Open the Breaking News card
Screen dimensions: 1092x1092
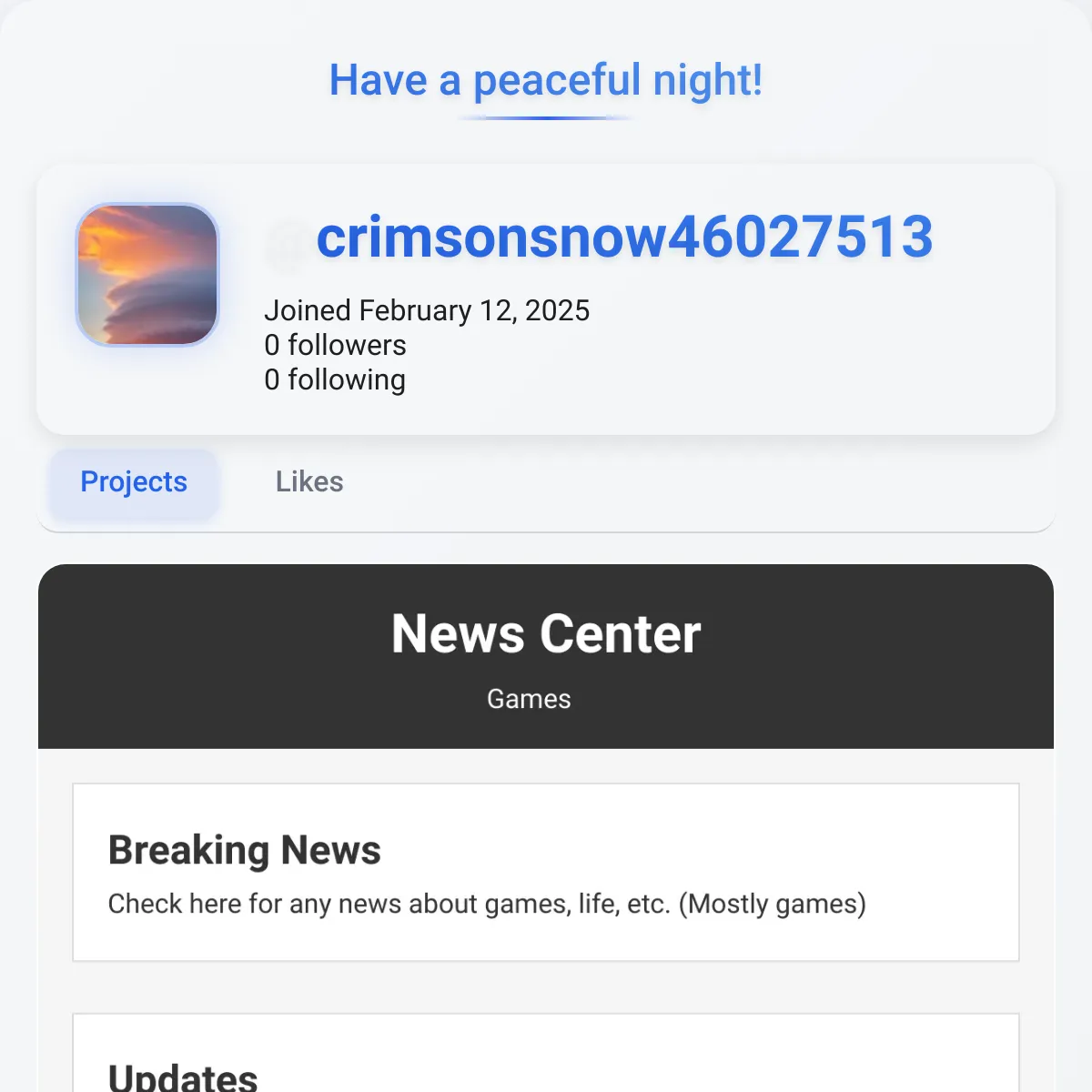pos(546,872)
